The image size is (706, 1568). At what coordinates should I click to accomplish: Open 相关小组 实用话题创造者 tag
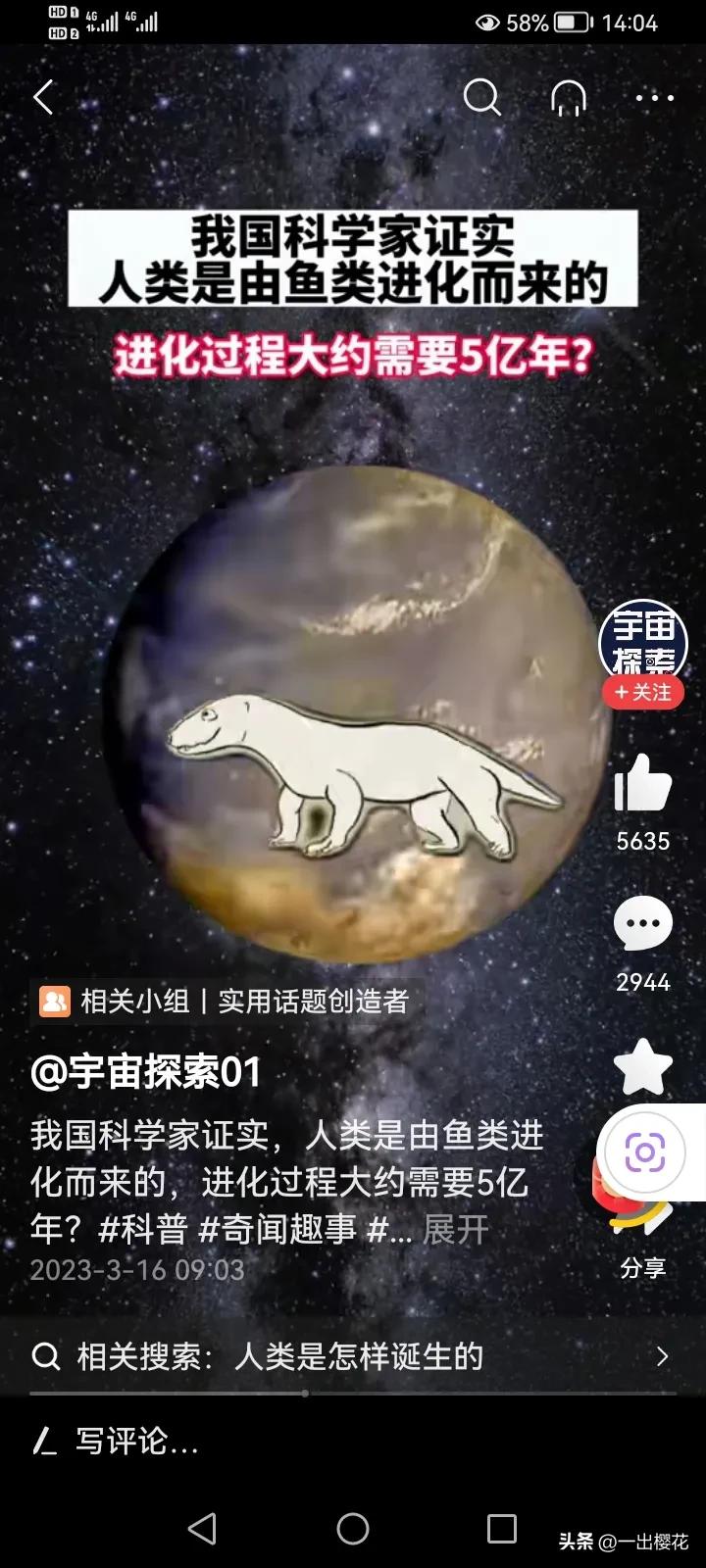(226, 1001)
